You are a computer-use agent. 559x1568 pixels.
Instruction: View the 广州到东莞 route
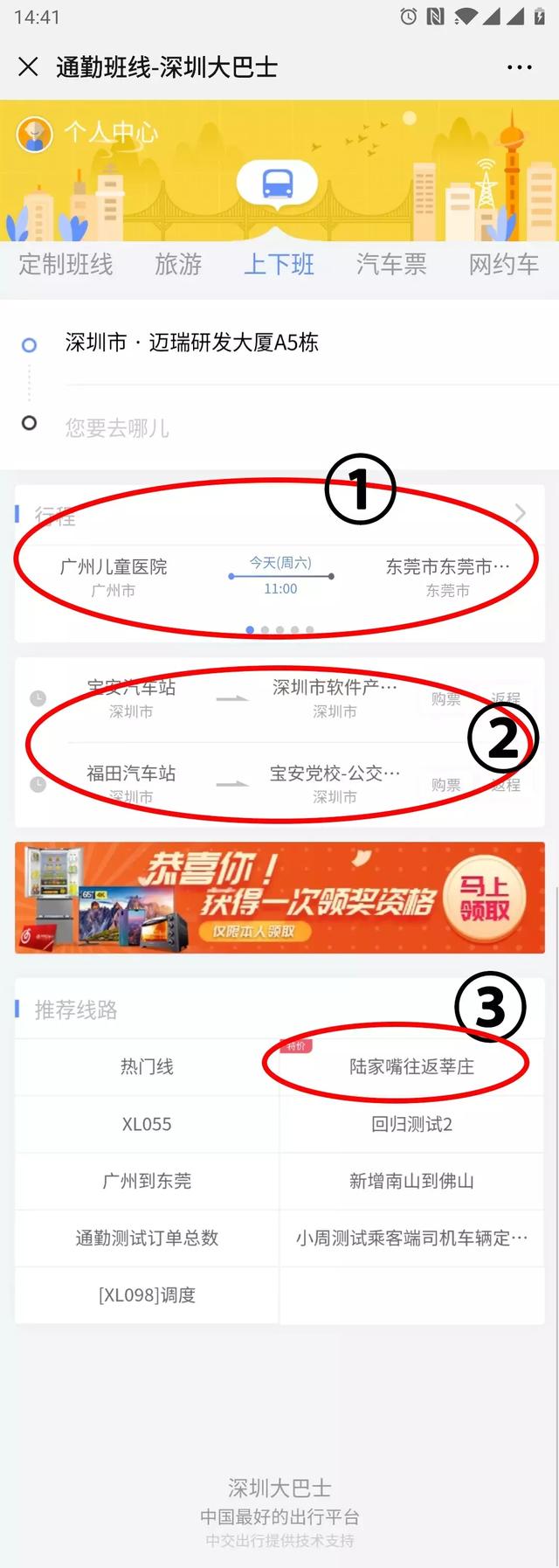pos(147,1181)
